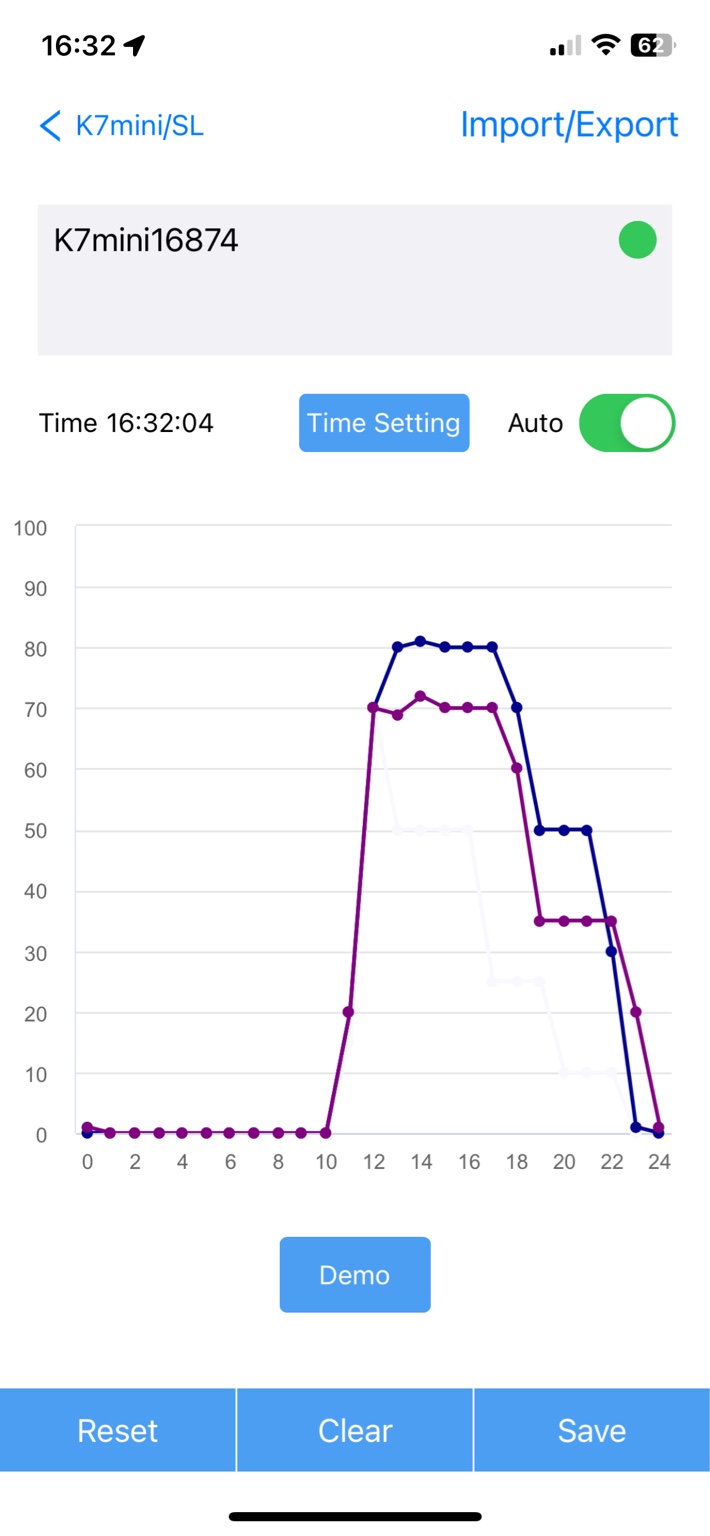
Task: Turn off the Auto switch
Action: [627, 423]
